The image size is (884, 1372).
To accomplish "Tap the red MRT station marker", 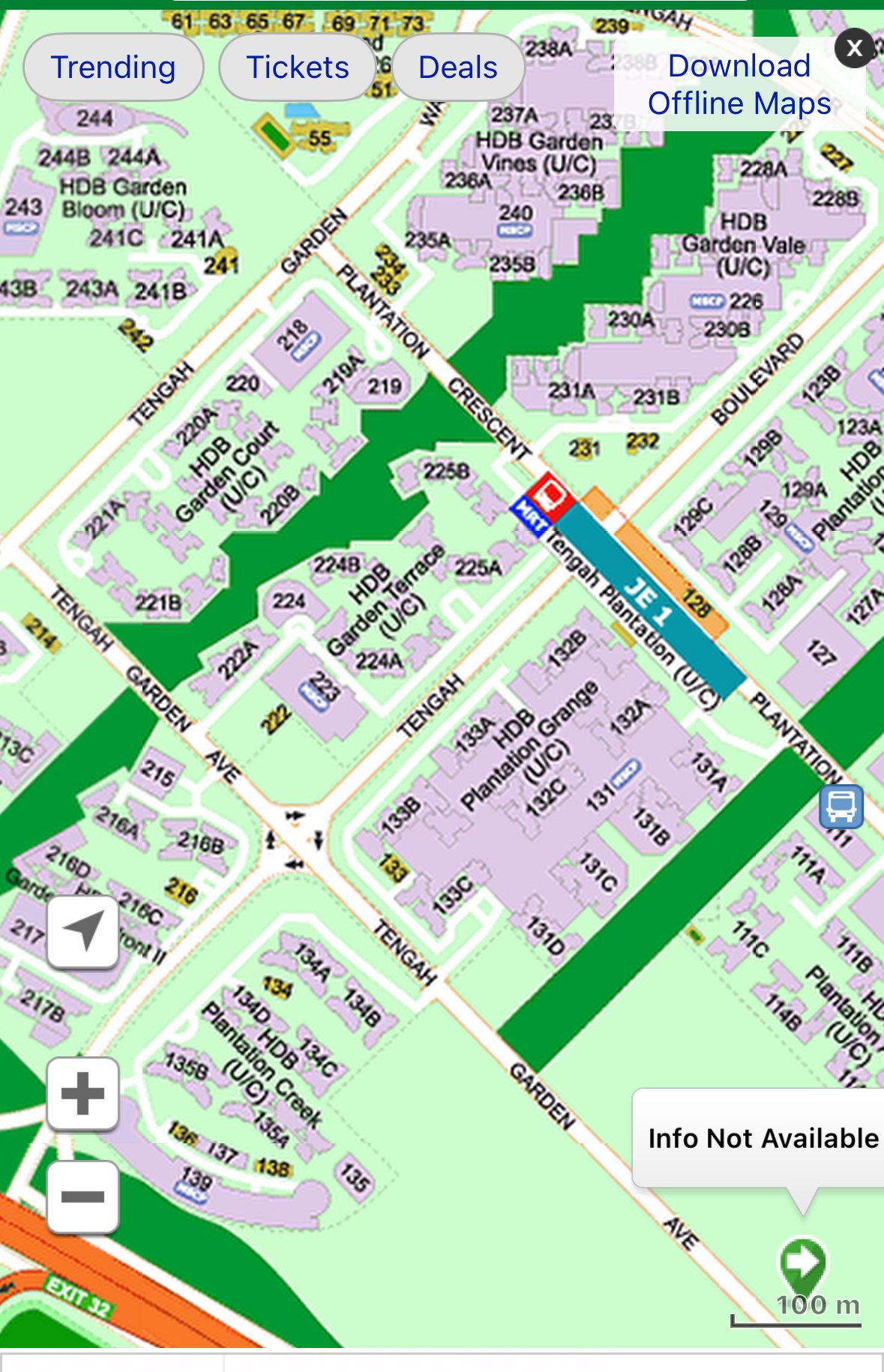I will click(x=551, y=493).
